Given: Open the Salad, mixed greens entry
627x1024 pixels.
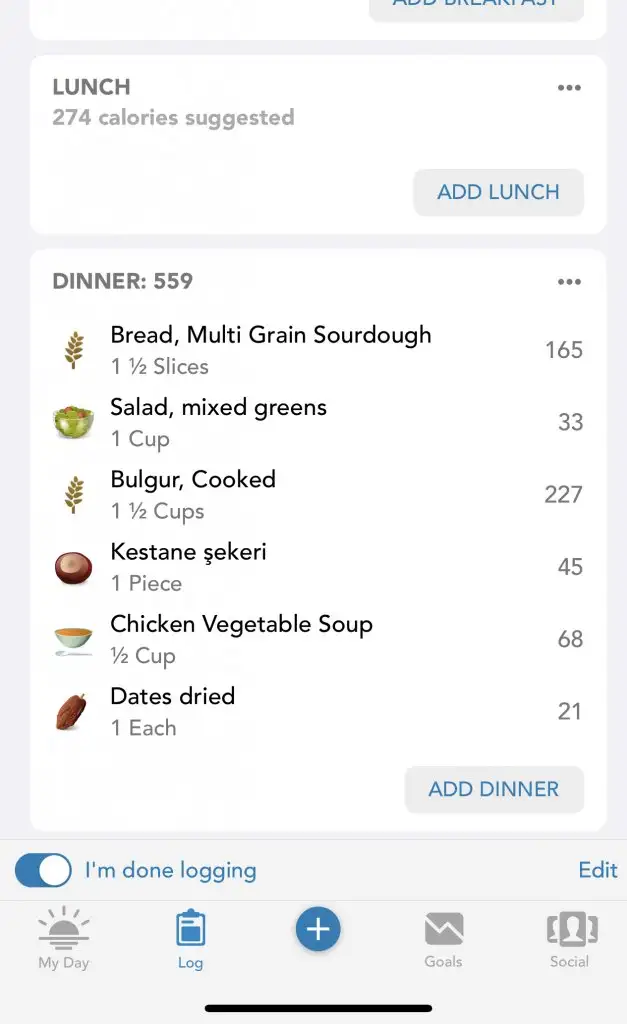Looking at the screenshot, I should pyautogui.click(x=318, y=423).
